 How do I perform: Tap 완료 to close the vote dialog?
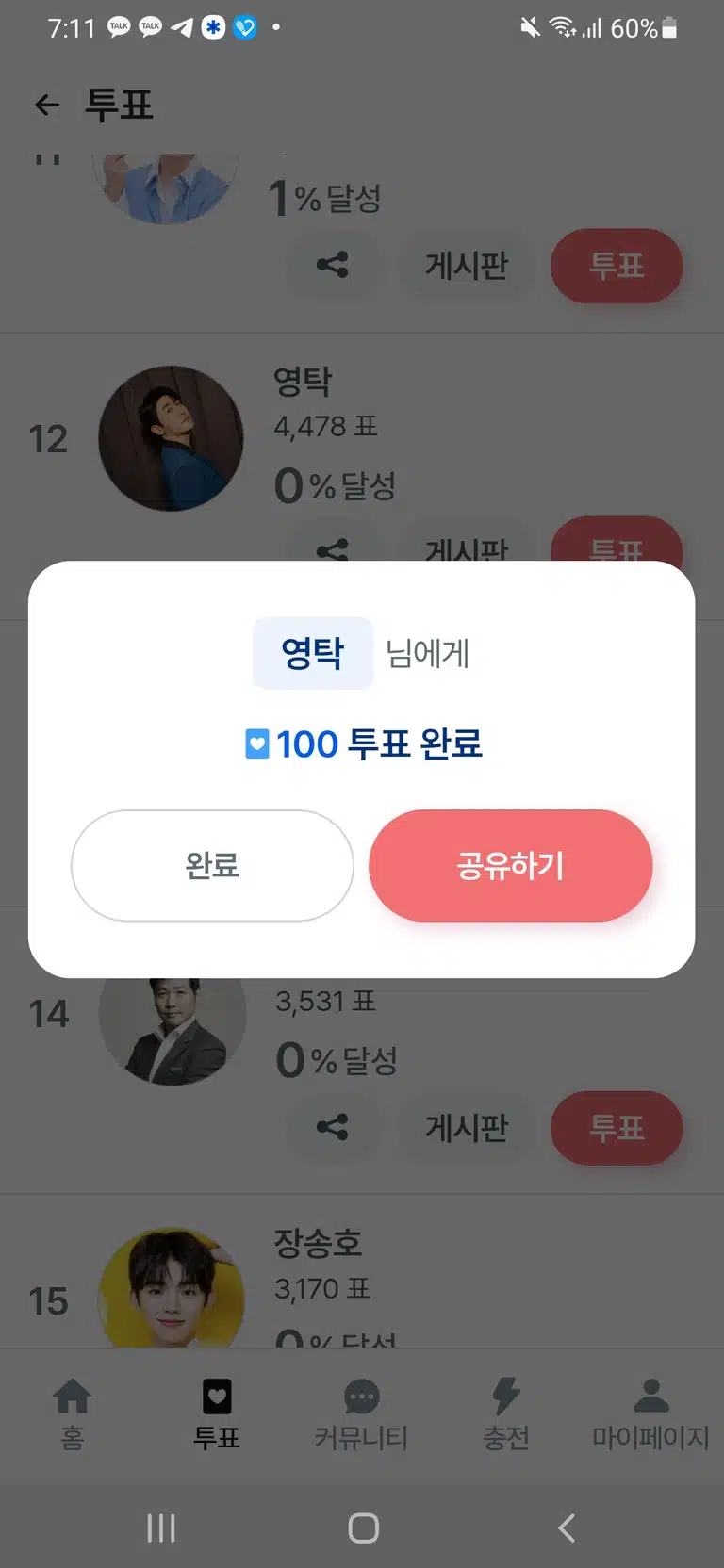click(212, 865)
